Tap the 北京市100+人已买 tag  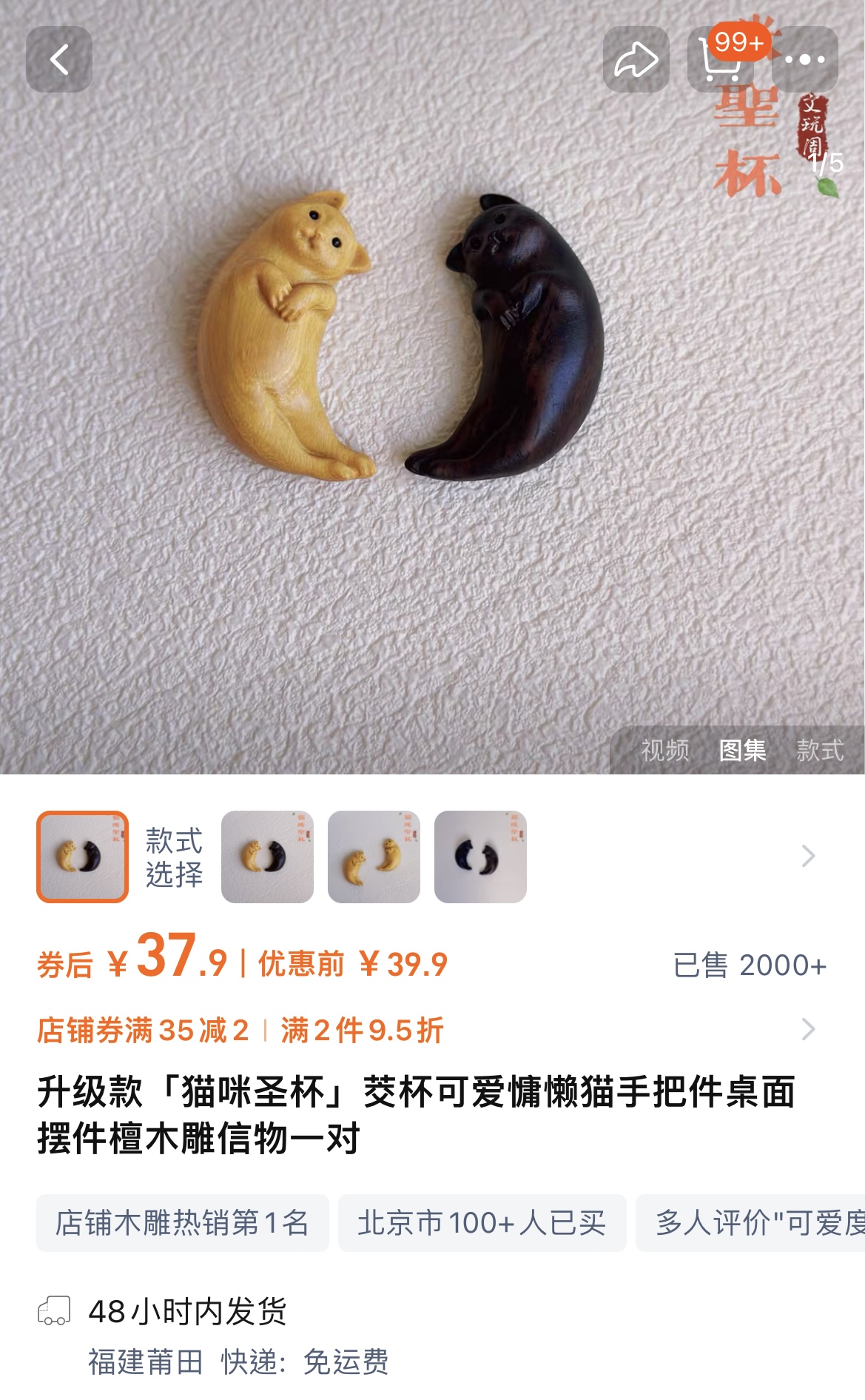(482, 1223)
